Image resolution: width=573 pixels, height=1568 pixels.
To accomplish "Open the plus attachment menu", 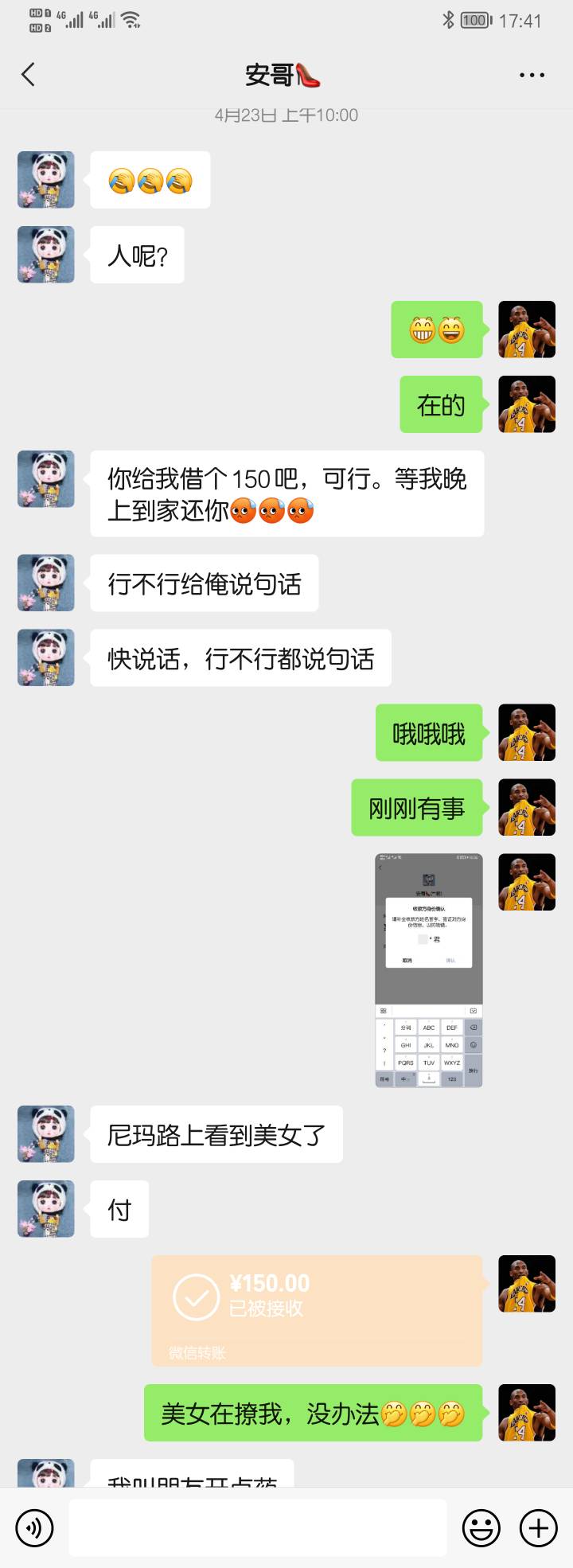I will 539,1527.
